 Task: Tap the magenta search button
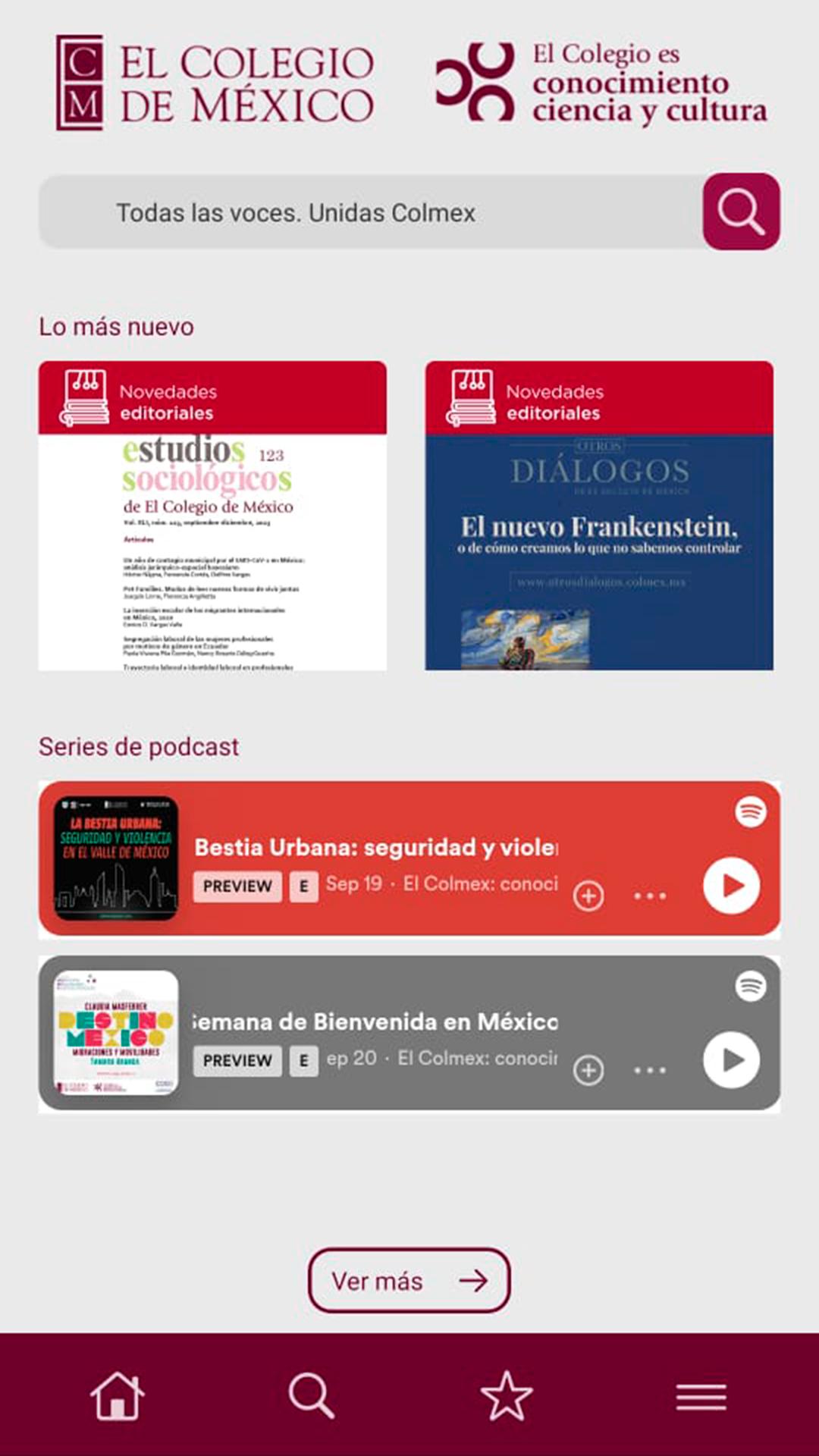741,212
